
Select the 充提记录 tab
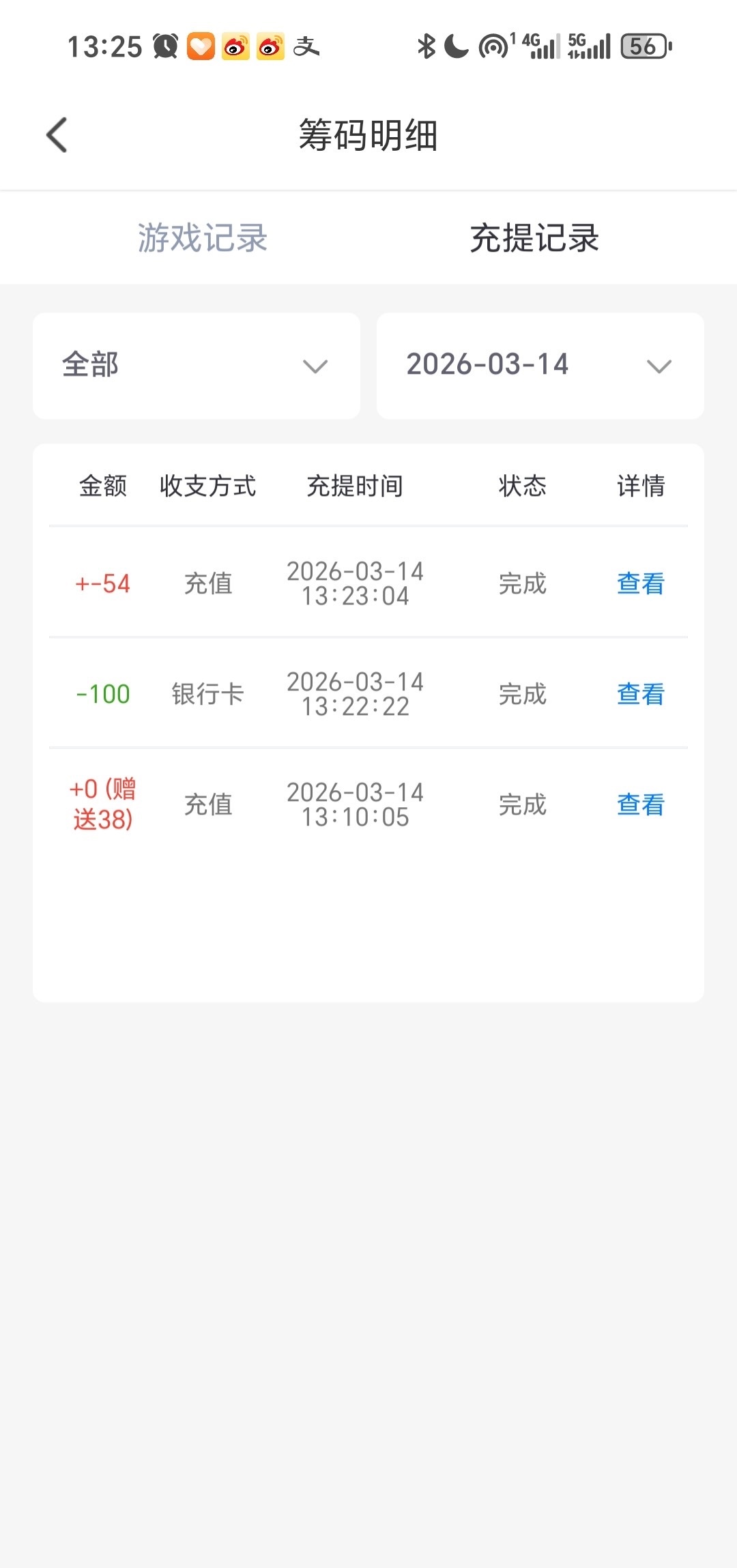point(534,238)
